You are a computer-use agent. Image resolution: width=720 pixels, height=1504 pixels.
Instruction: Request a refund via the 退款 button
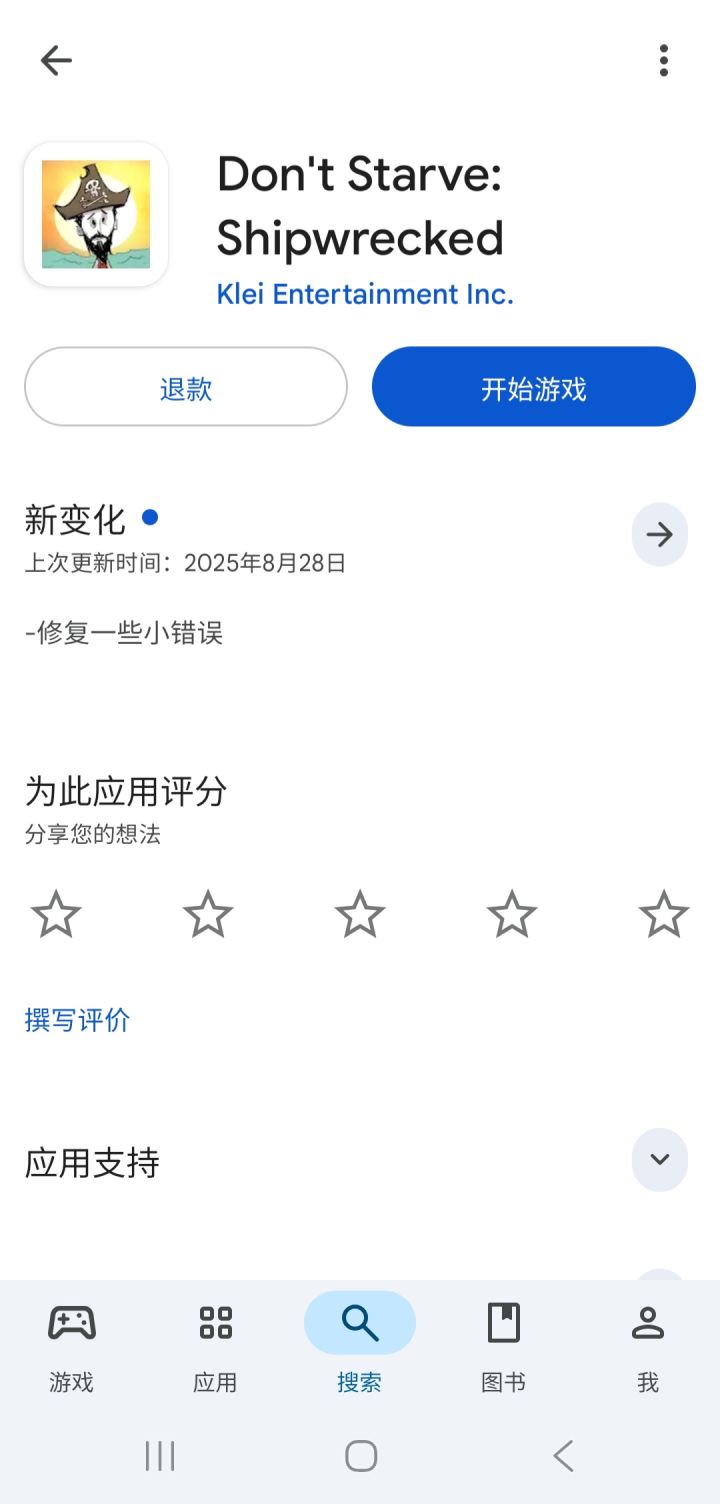tap(185, 387)
